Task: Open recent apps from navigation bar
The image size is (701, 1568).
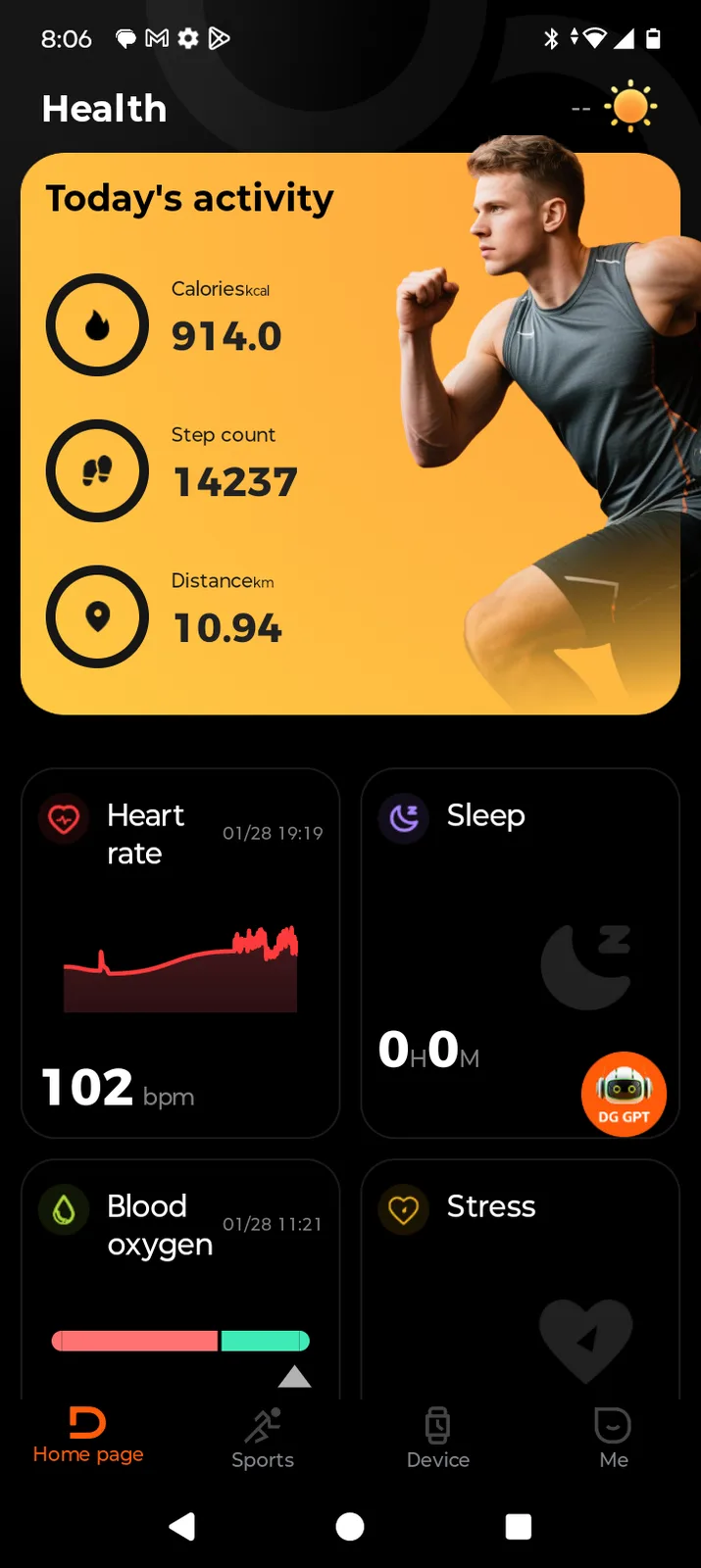Action: coord(518,1526)
